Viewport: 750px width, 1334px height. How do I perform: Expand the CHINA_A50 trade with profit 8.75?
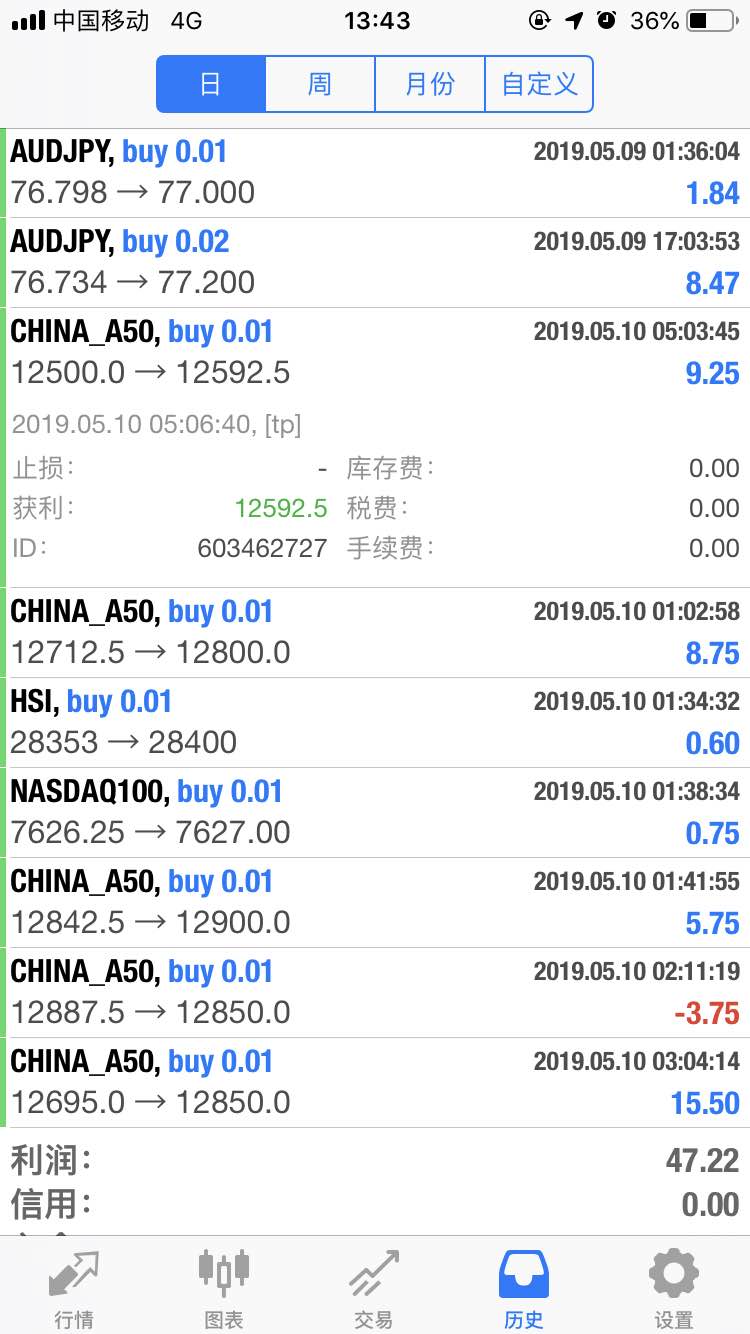[375, 632]
